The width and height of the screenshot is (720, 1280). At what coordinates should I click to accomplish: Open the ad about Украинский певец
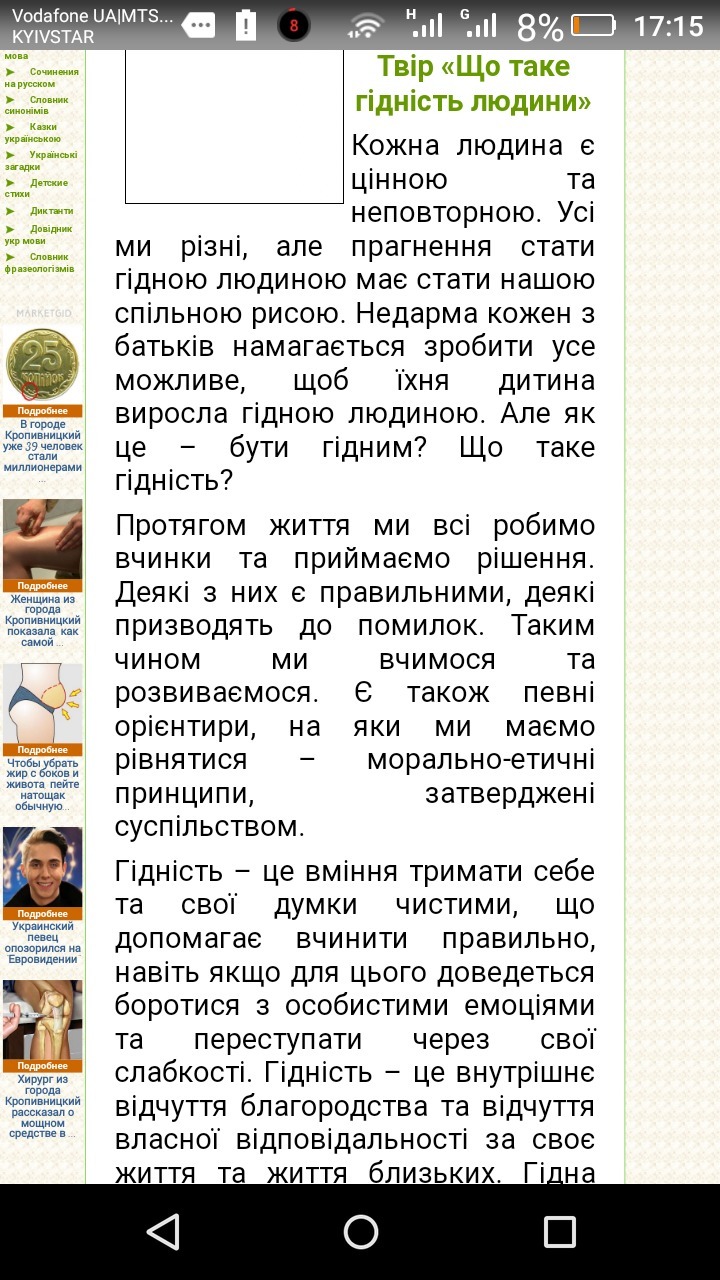tap(42, 943)
